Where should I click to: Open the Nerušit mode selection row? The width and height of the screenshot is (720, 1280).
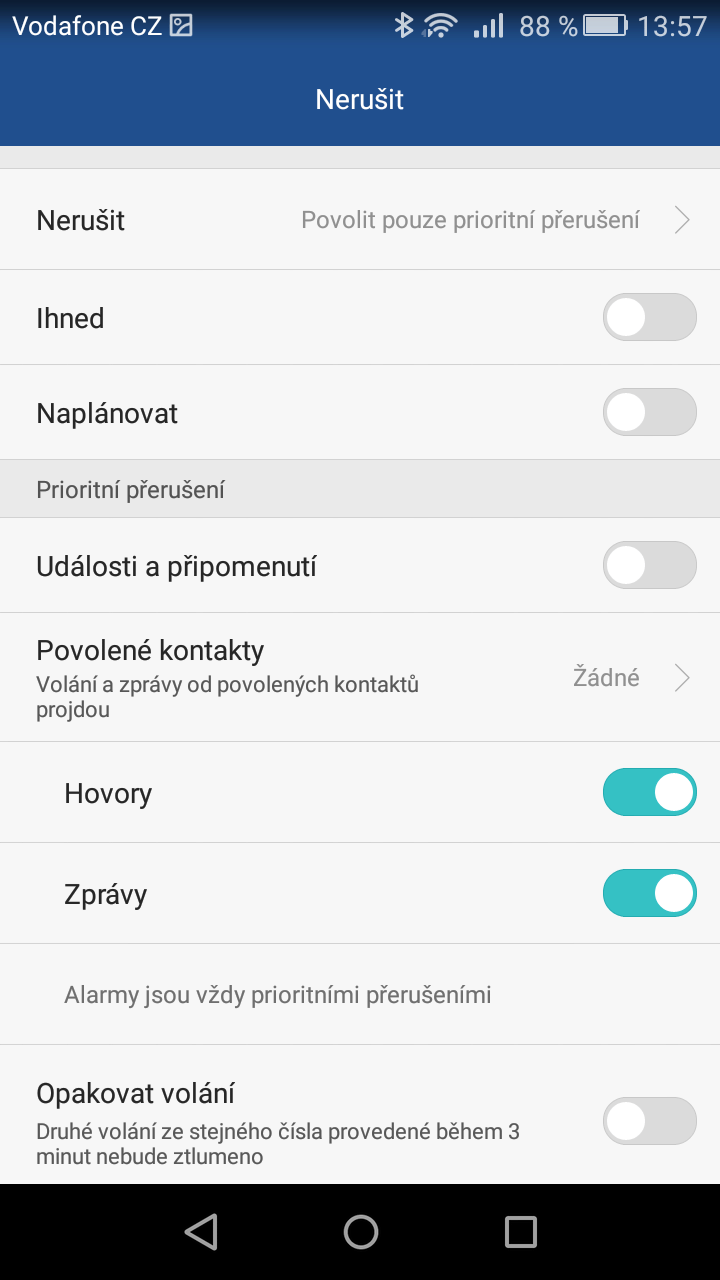pyautogui.click(x=360, y=219)
